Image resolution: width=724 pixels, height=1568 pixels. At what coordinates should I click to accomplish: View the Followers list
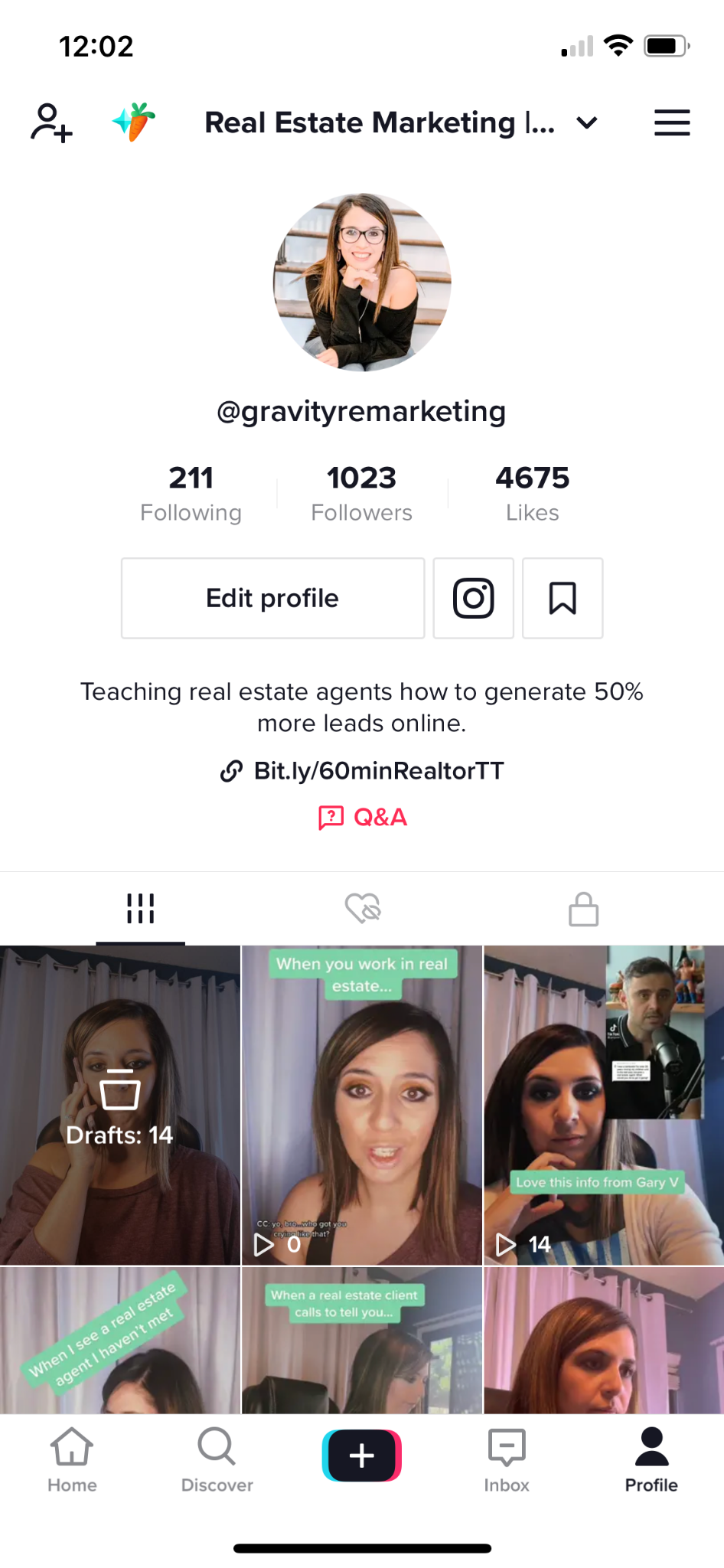[x=362, y=494]
